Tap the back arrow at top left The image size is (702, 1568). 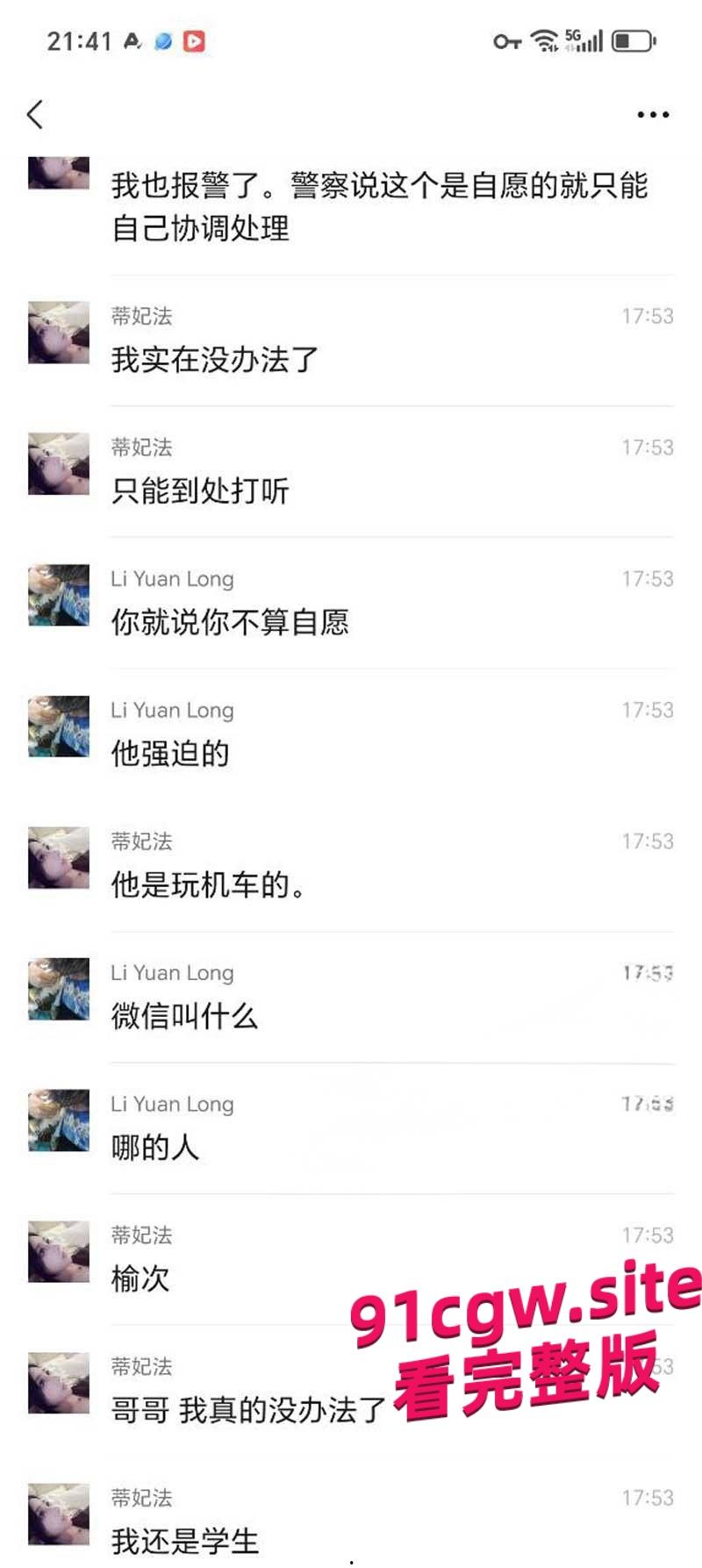click(35, 114)
